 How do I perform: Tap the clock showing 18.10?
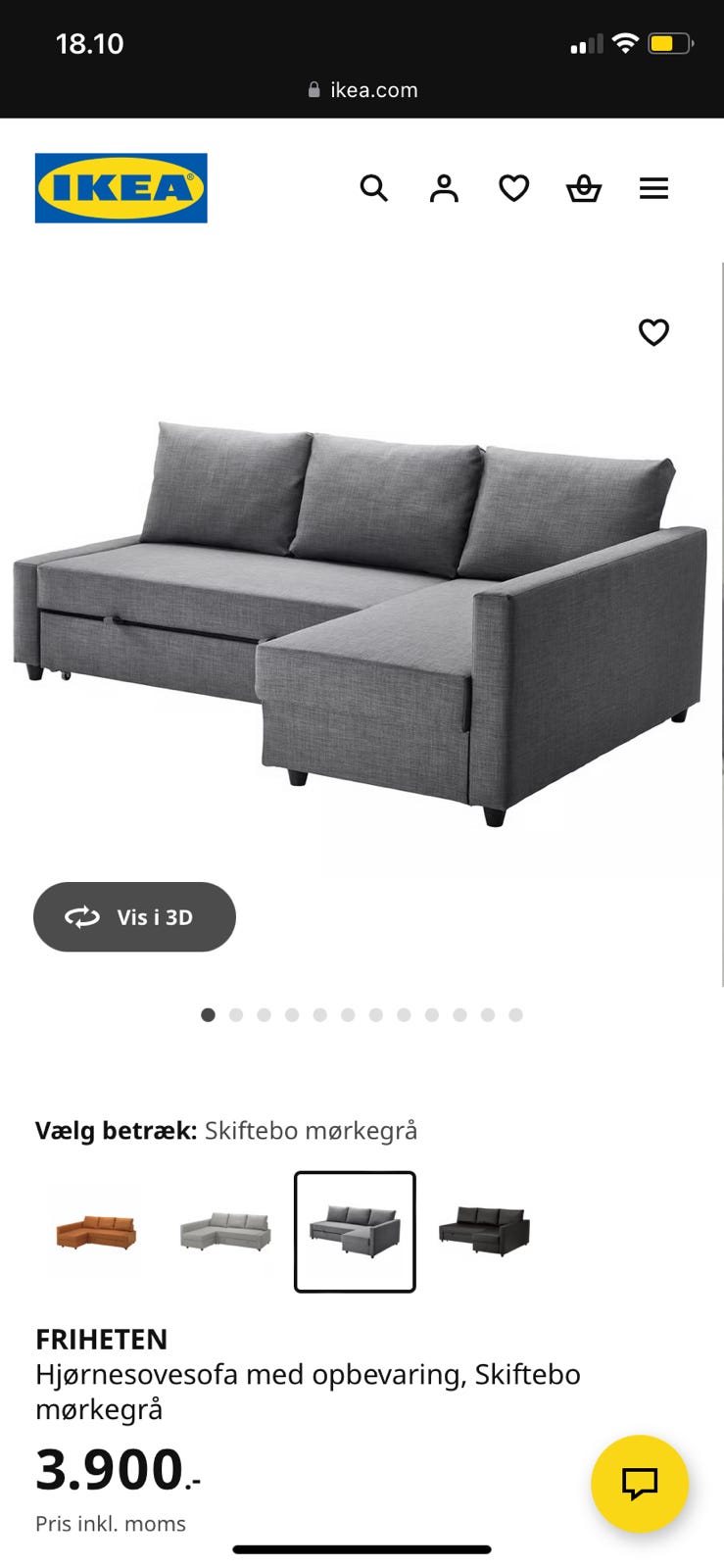coord(91,43)
